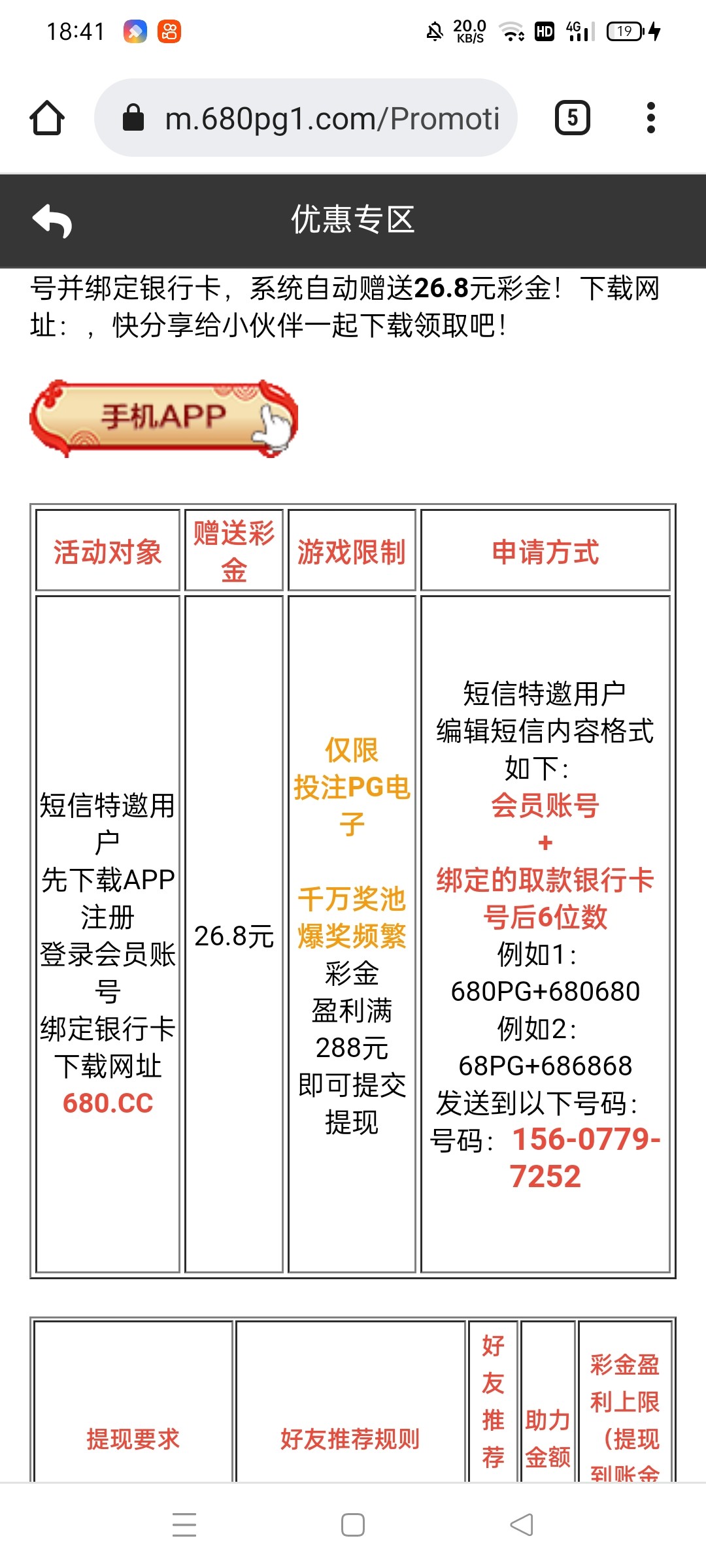Open the browser overflow menu
The height and width of the screenshot is (1568, 706).
coord(650,118)
